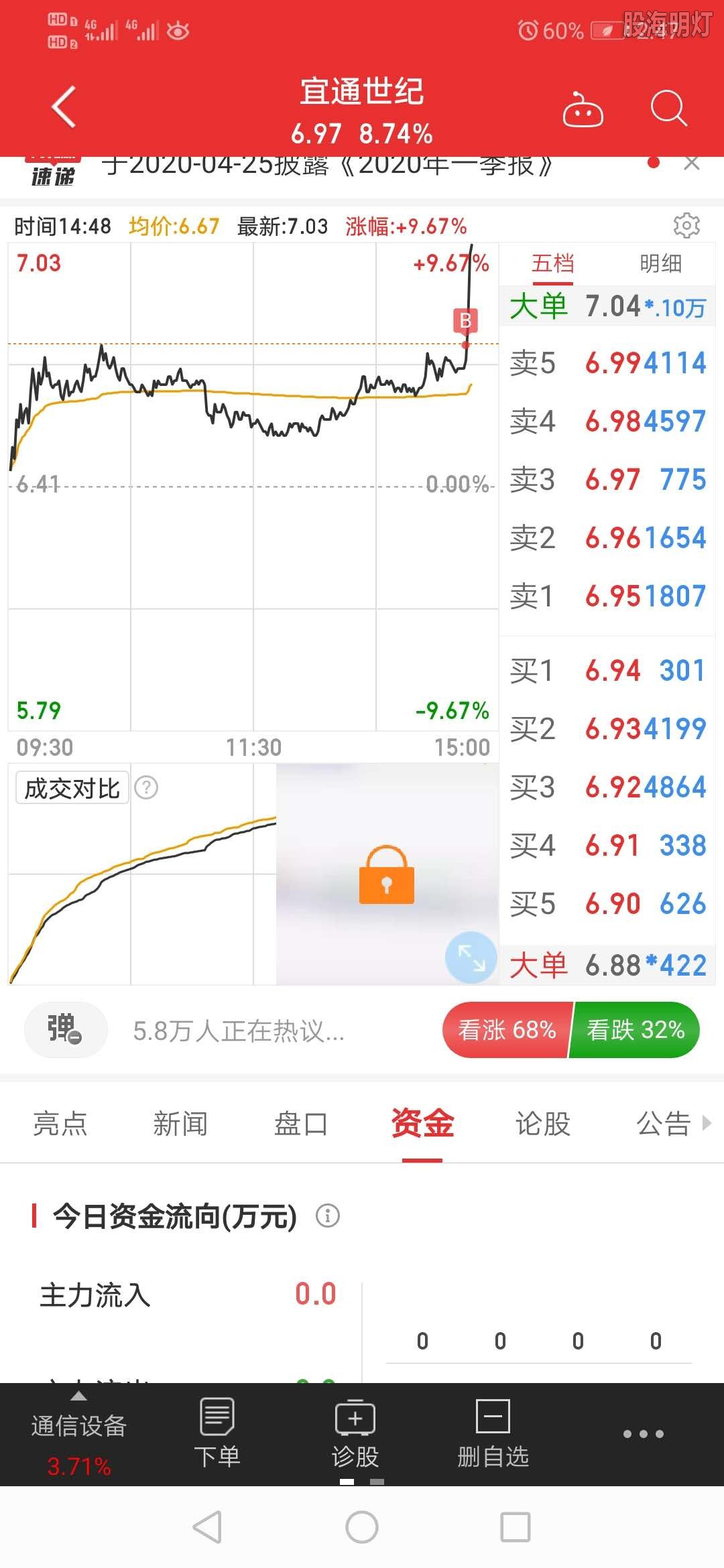Screen dimensions: 724x1568
Task: Open chart settings gear
Action: pyautogui.click(x=686, y=226)
